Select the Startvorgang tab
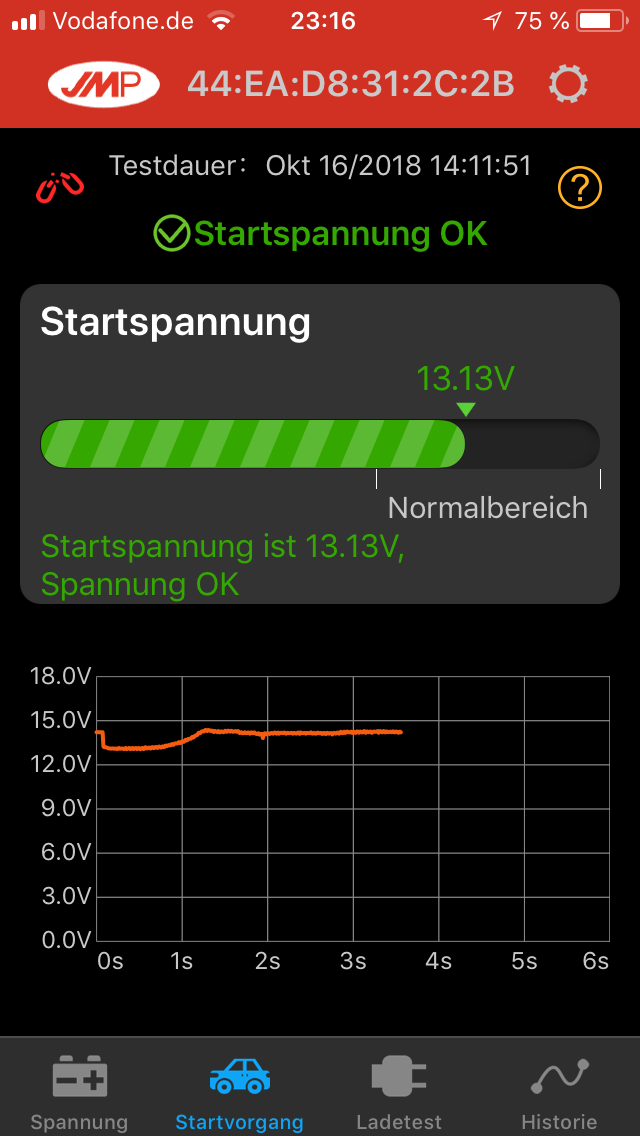Viewport: 640px width, 1136px height. coord(239,1092)
